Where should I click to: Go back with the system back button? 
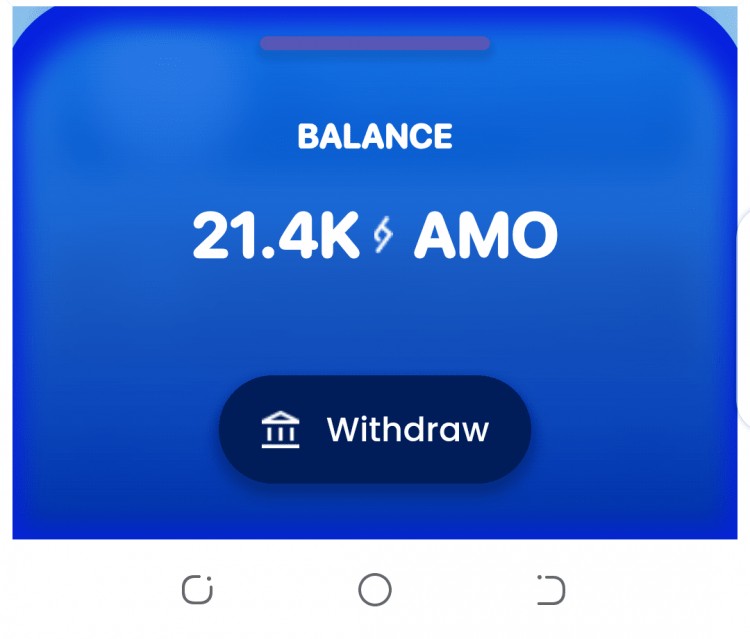[549, 590]
